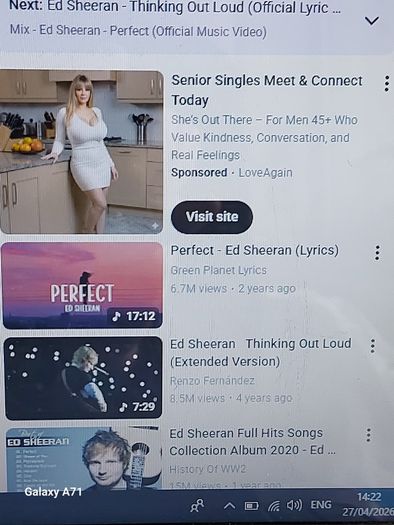Open menu for Full Hits Songs Collection
This screenshot has width=394, height=525.
[x=368, y=435]
